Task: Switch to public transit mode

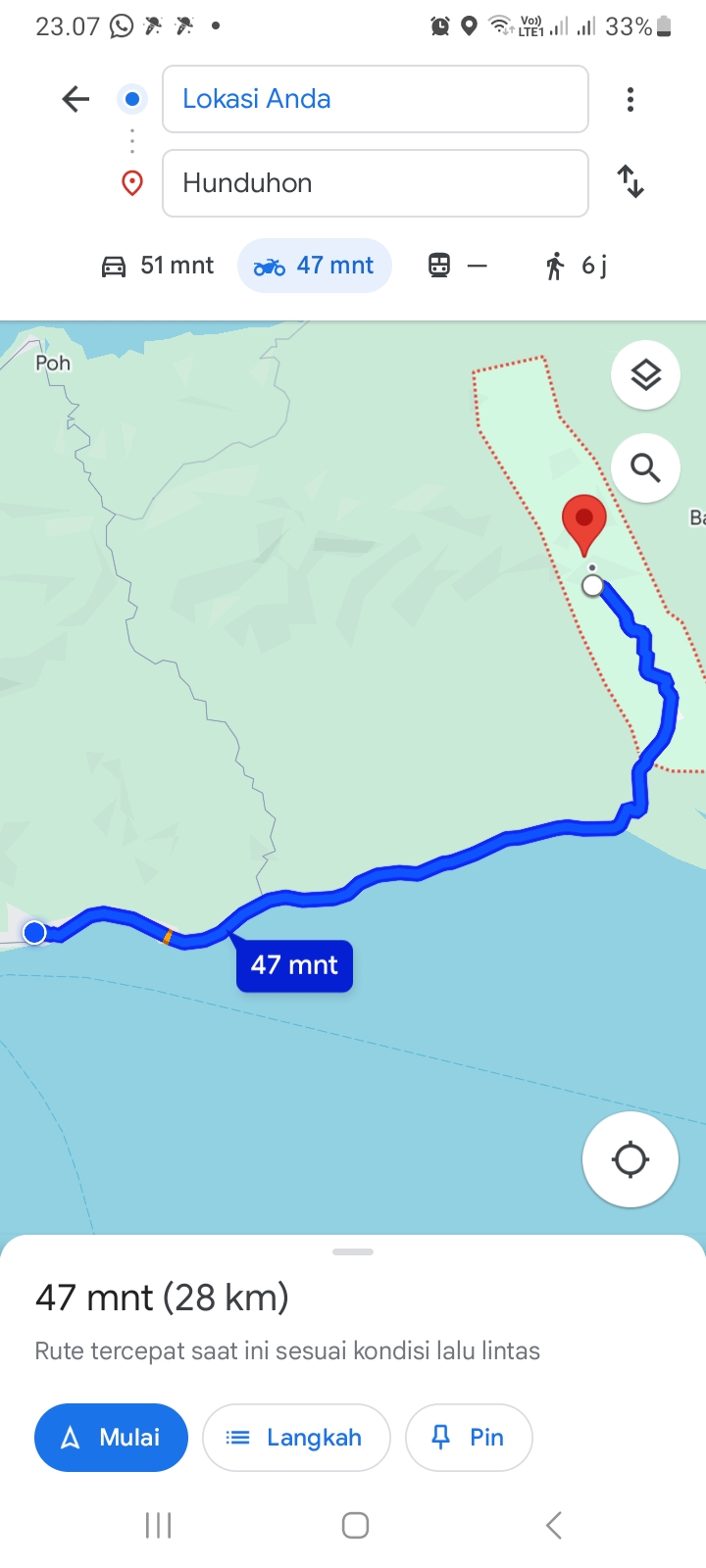Action: click(x=457, y=266)
